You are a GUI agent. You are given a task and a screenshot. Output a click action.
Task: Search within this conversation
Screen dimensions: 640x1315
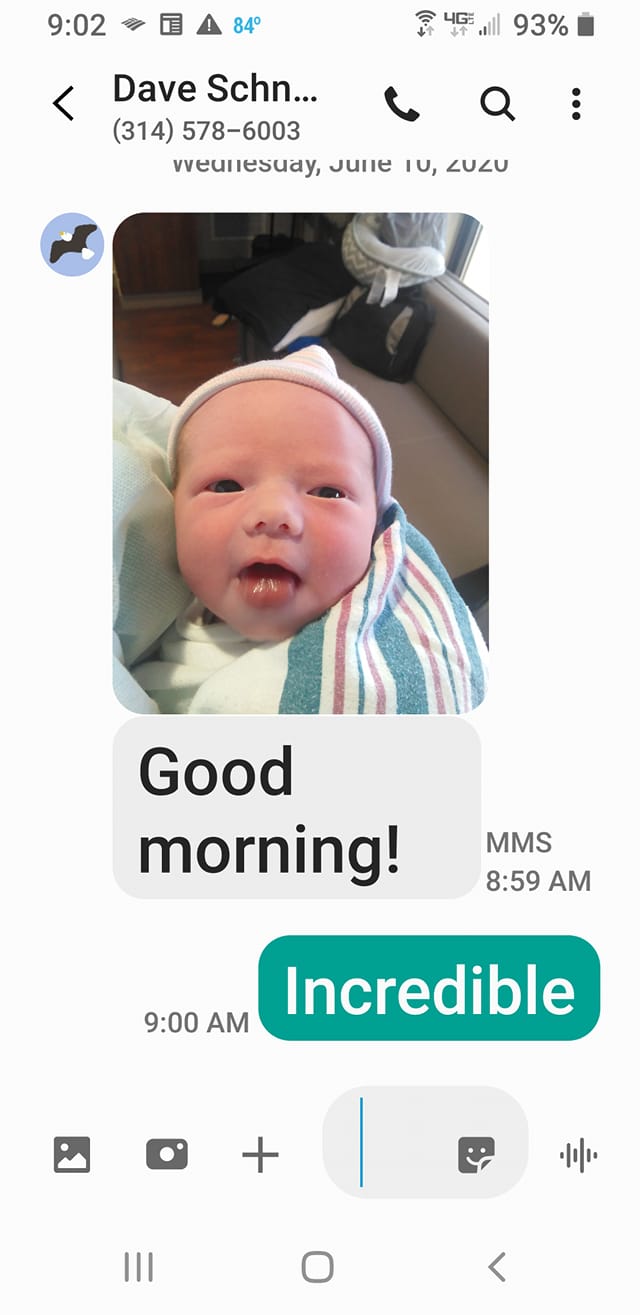pyautogui.click(x=497, y=104)
